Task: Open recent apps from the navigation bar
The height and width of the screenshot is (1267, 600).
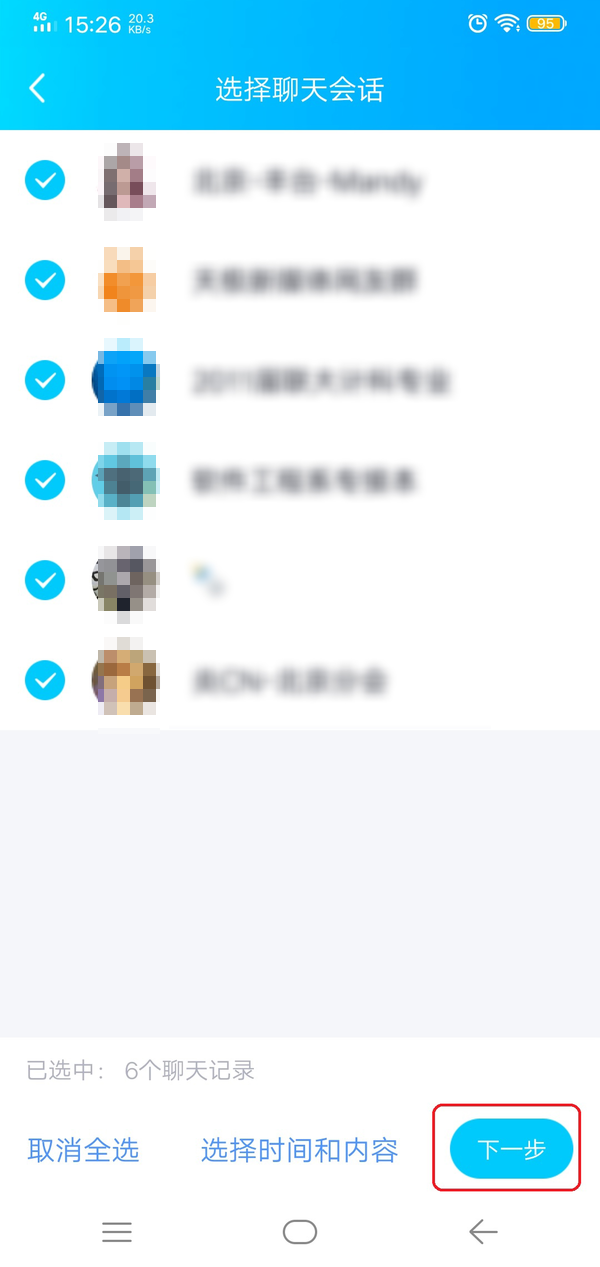Action: 117,1233
